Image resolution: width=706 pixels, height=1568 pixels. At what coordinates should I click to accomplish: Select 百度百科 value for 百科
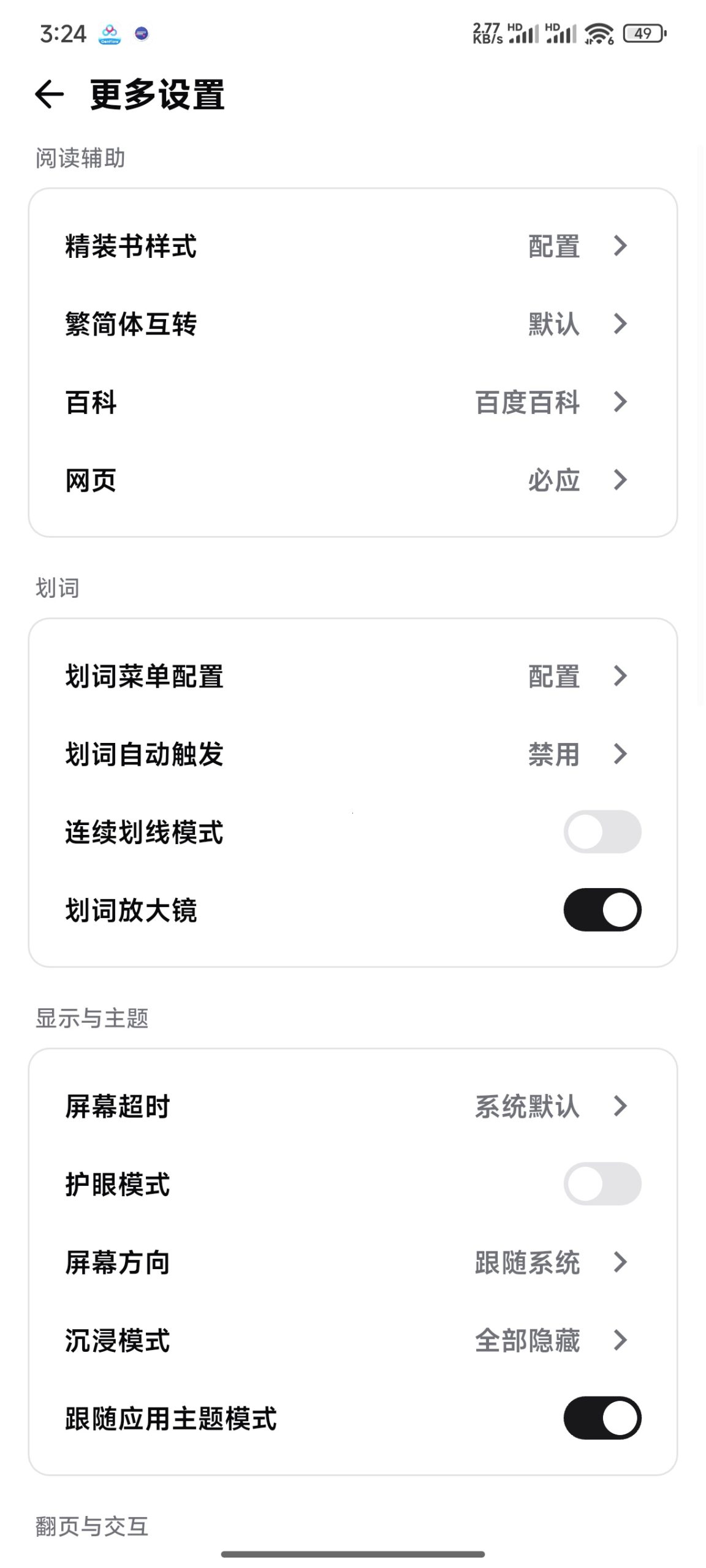pos(528,403)
